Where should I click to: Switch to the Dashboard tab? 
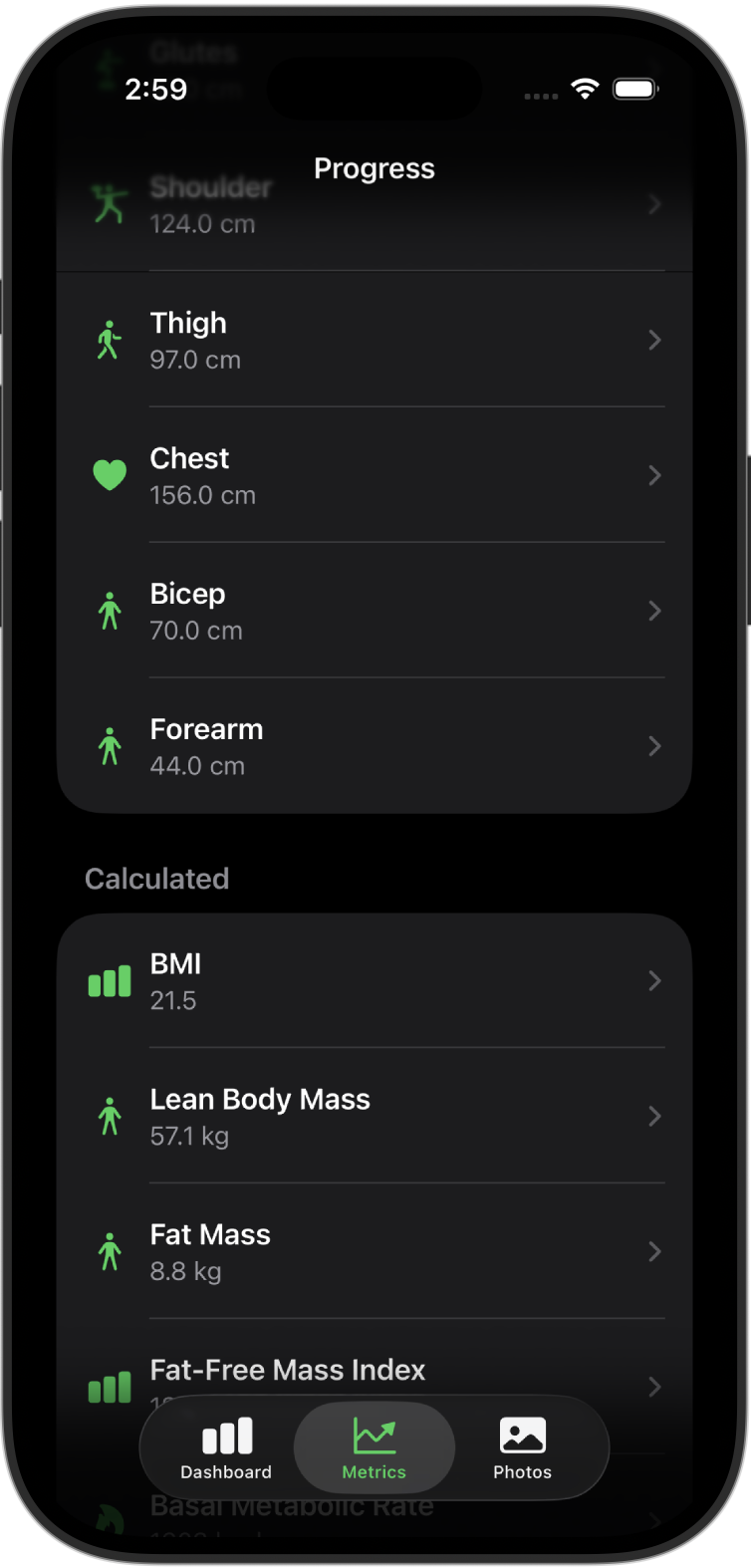[x=225, y=1448]
